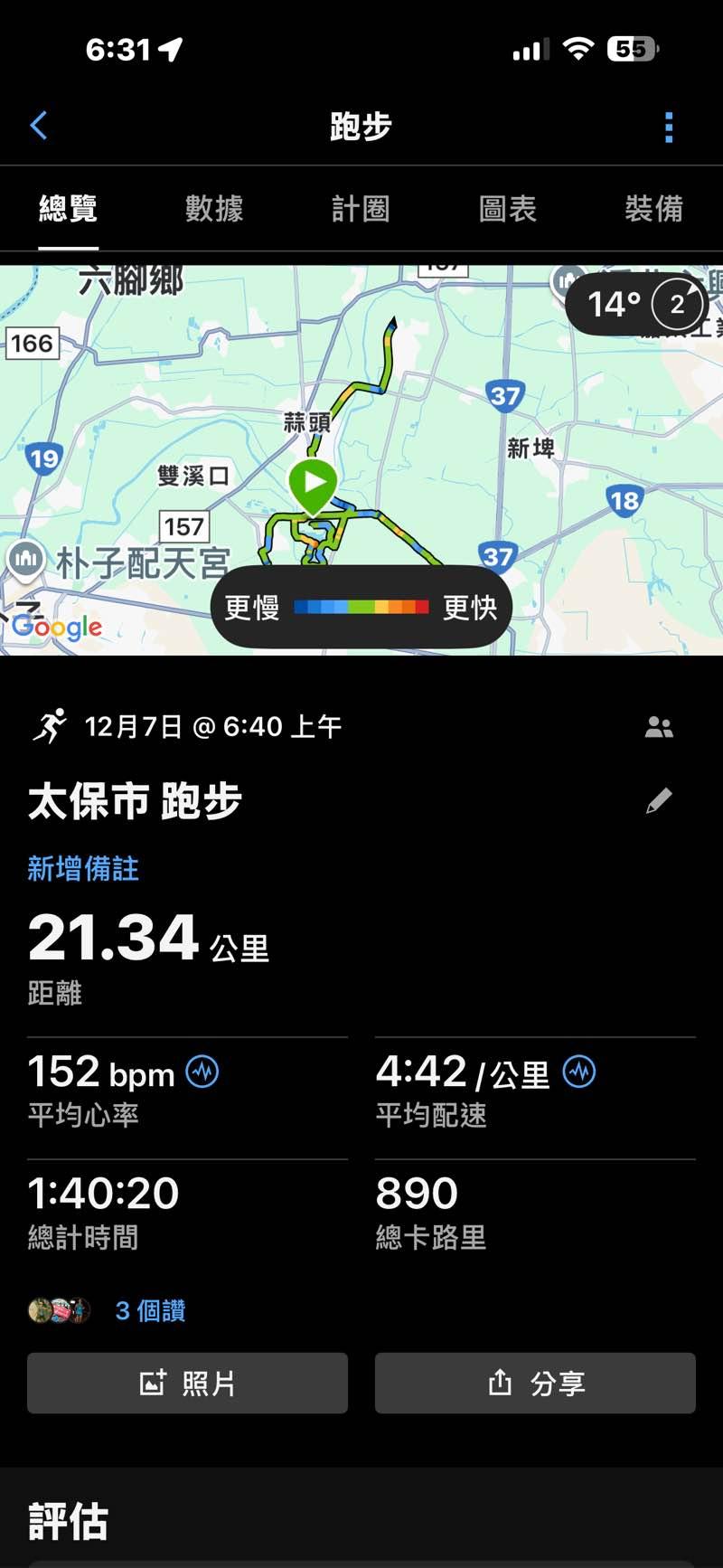Switch to the 數據 tab

tap(214, 209)
